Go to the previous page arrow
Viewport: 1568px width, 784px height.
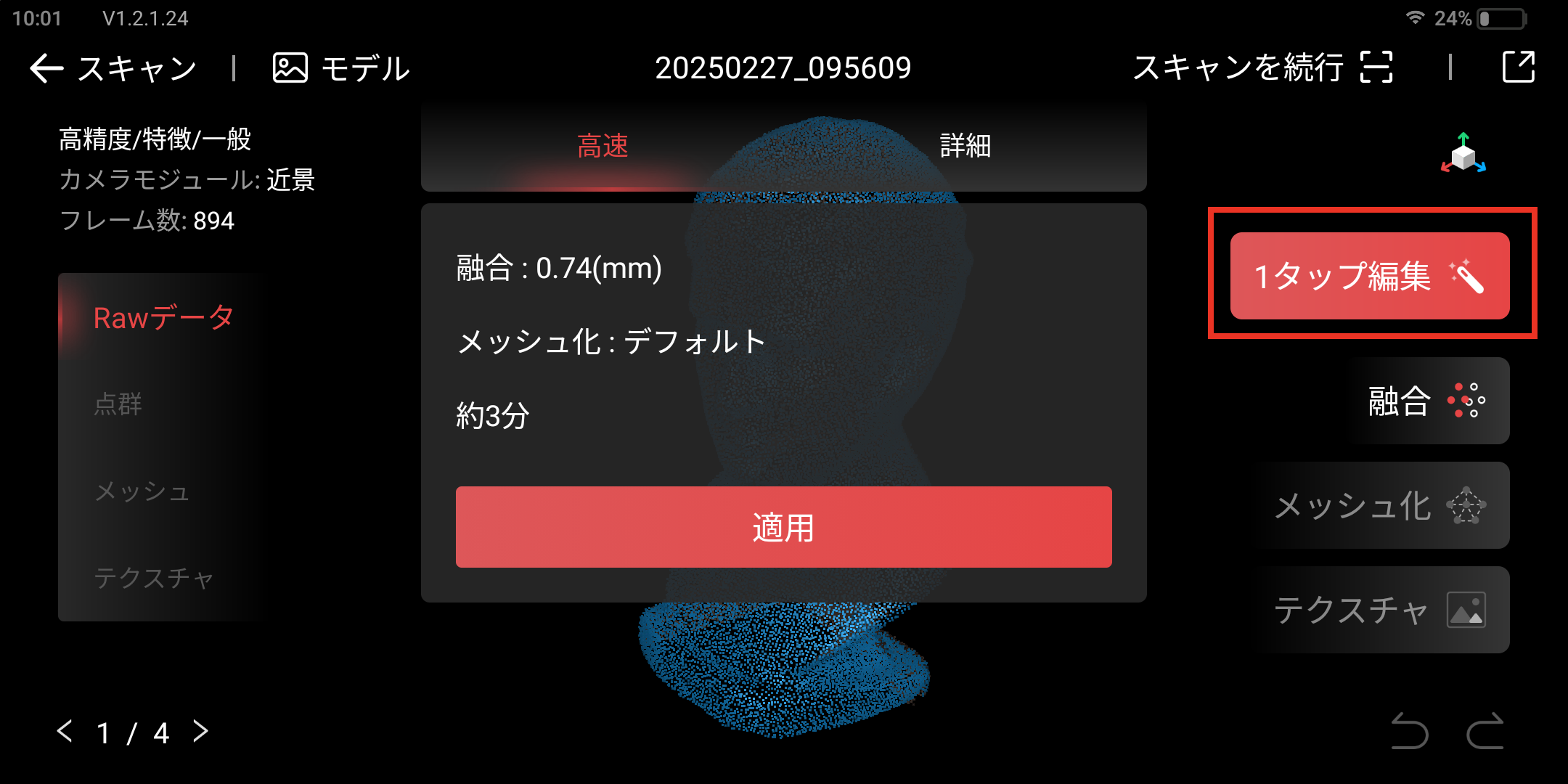tap(65, 731)
